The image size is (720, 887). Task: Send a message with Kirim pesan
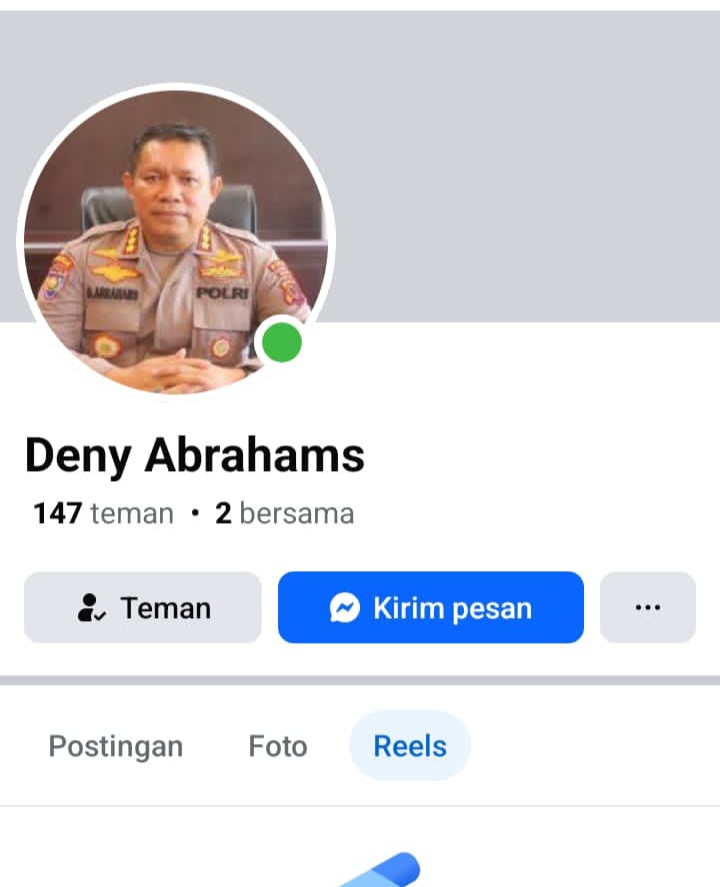coord(431,607)
